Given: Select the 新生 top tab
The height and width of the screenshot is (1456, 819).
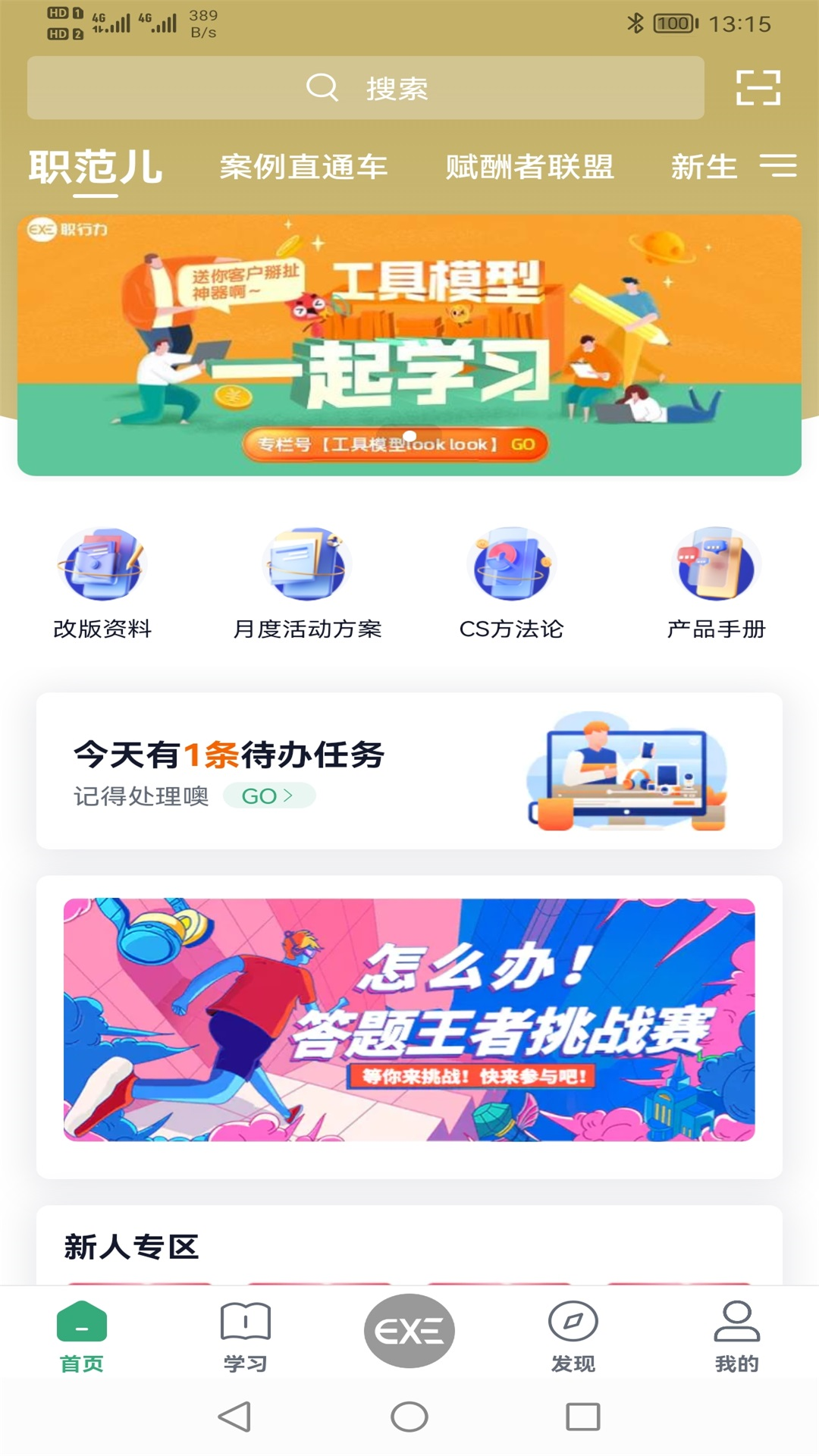Looking at the screenshot, I should click(704, 167).
